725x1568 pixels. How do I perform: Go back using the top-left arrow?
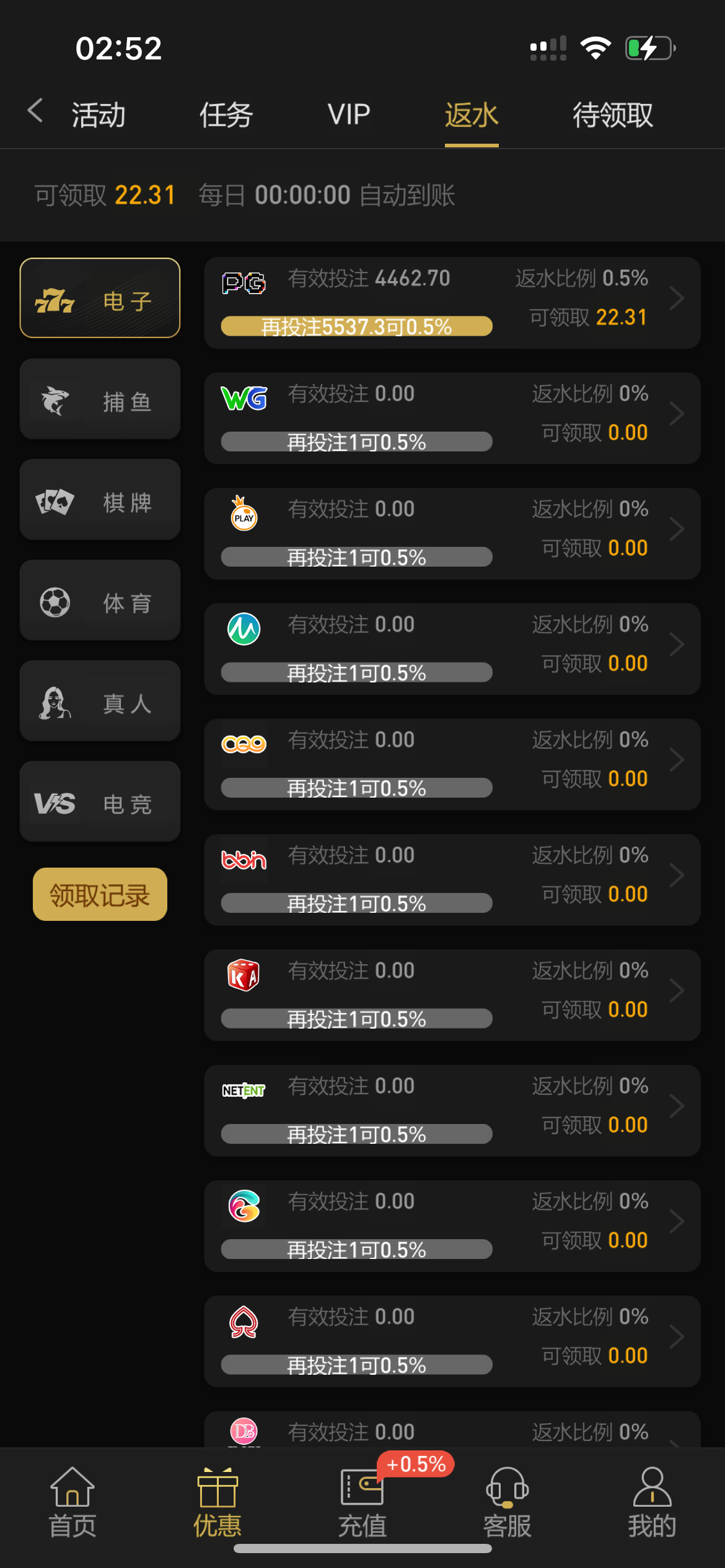click(x=35, y=111)
